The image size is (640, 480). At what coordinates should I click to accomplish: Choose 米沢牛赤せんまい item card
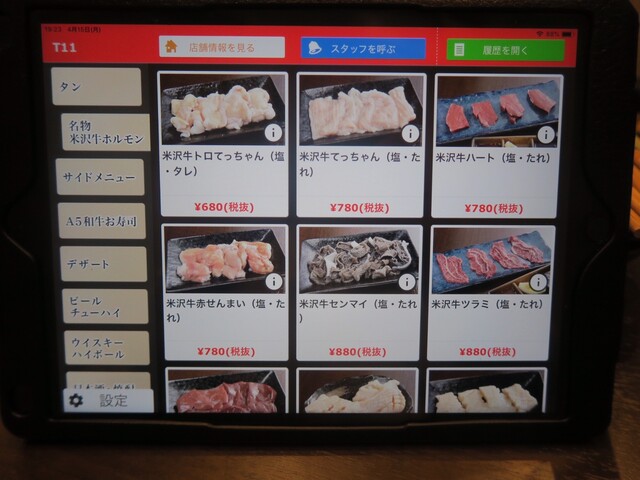[225, 292]
